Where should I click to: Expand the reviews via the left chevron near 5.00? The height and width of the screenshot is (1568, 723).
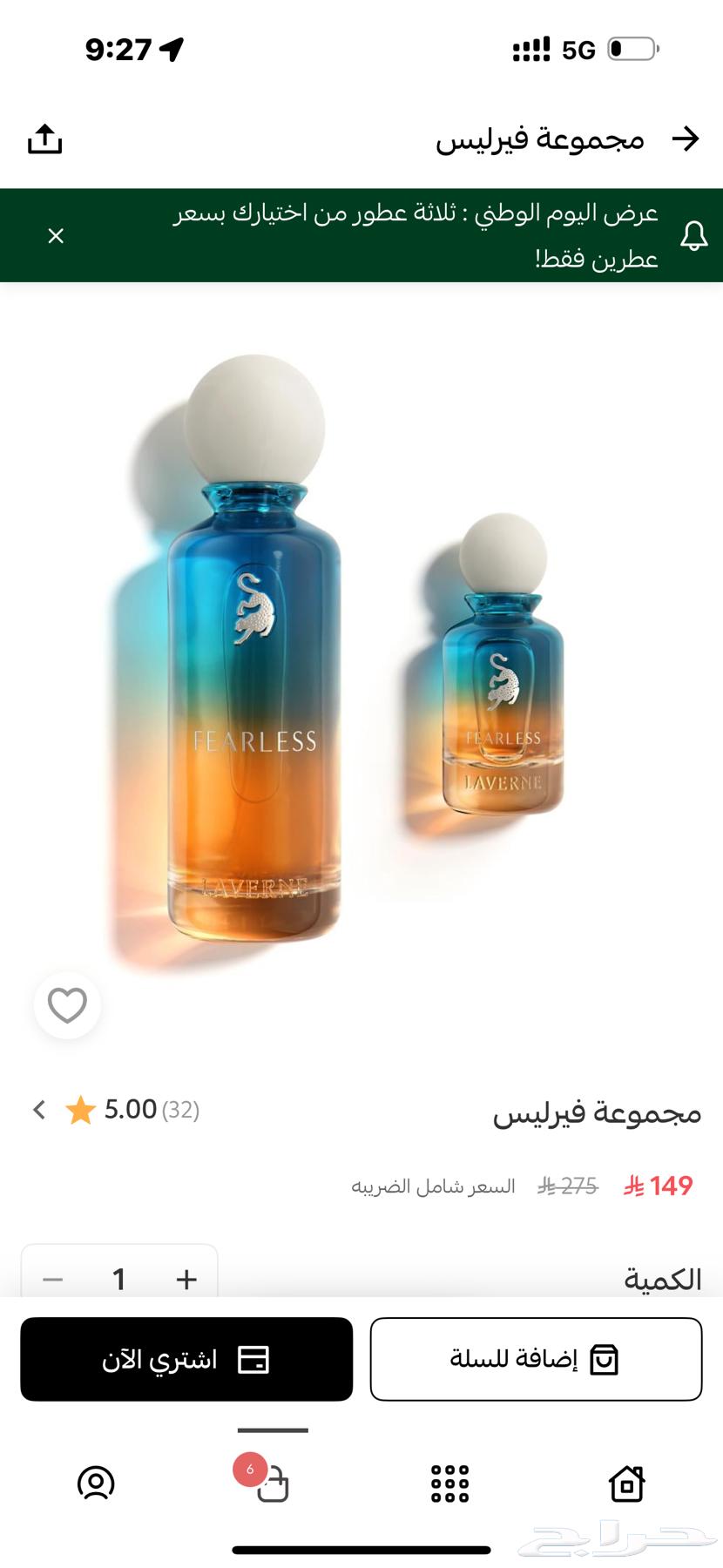tap(38, 1109)
